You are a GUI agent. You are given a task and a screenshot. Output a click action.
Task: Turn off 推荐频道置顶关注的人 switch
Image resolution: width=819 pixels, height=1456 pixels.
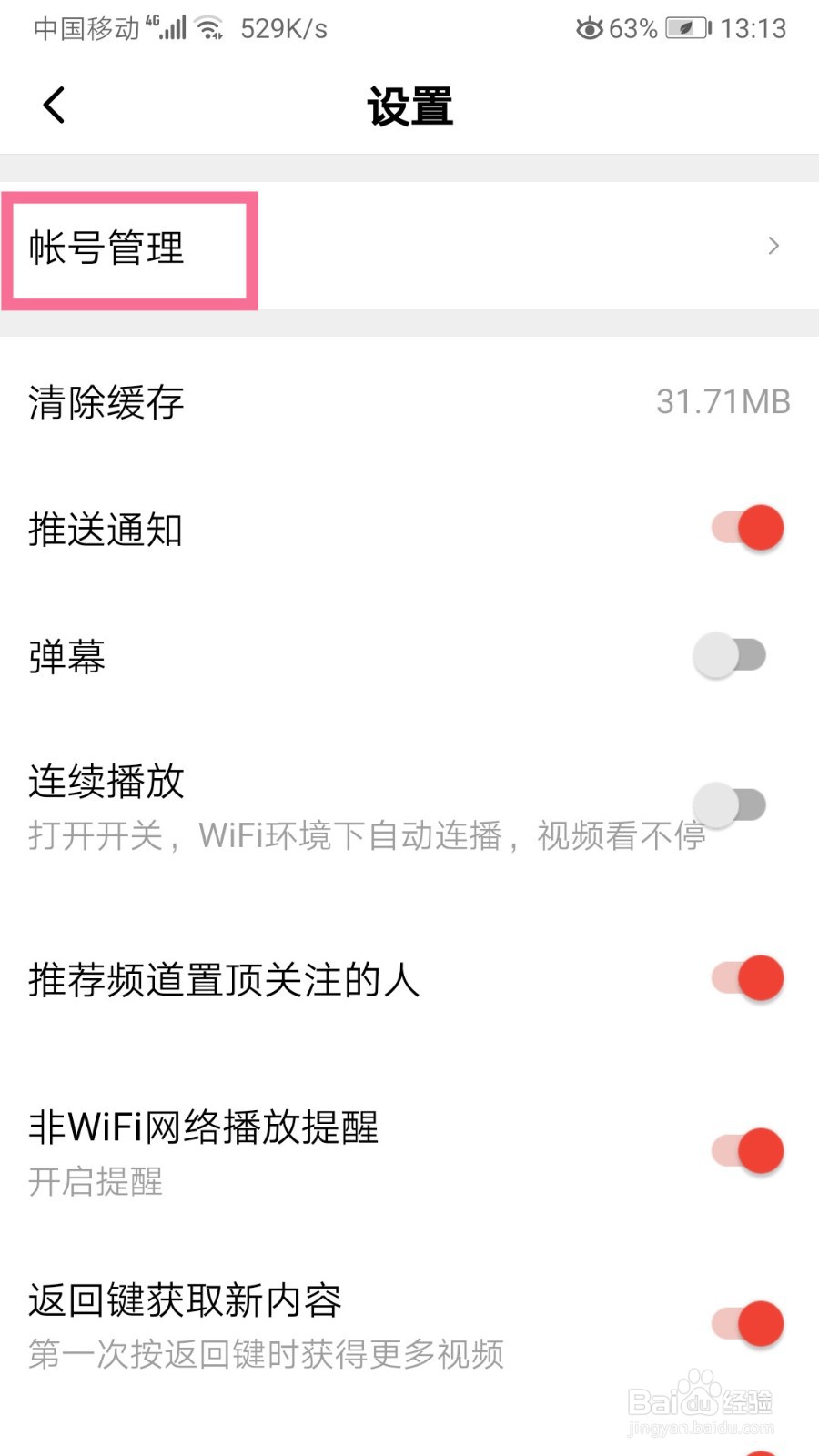(x=746, y=978)
